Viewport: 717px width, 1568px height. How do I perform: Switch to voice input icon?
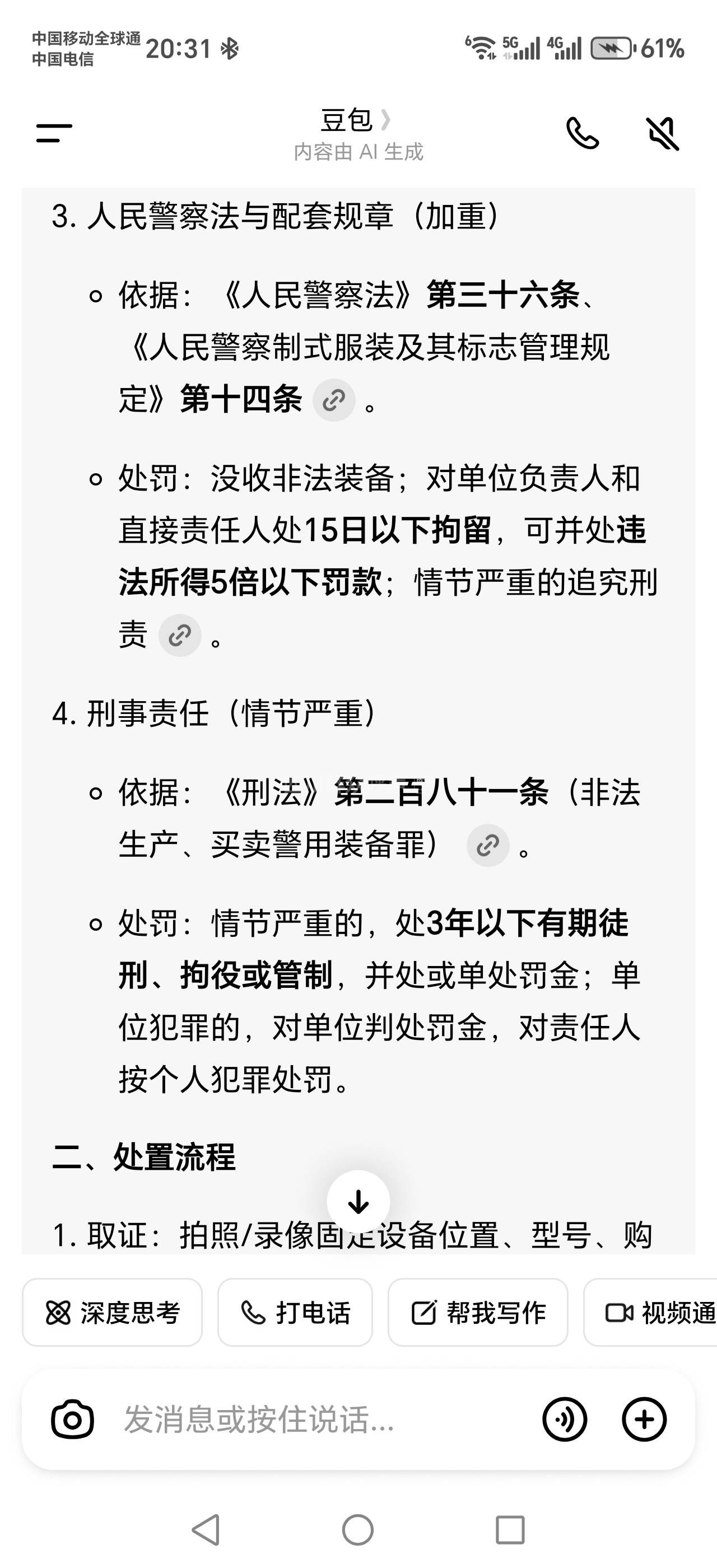564,1420
